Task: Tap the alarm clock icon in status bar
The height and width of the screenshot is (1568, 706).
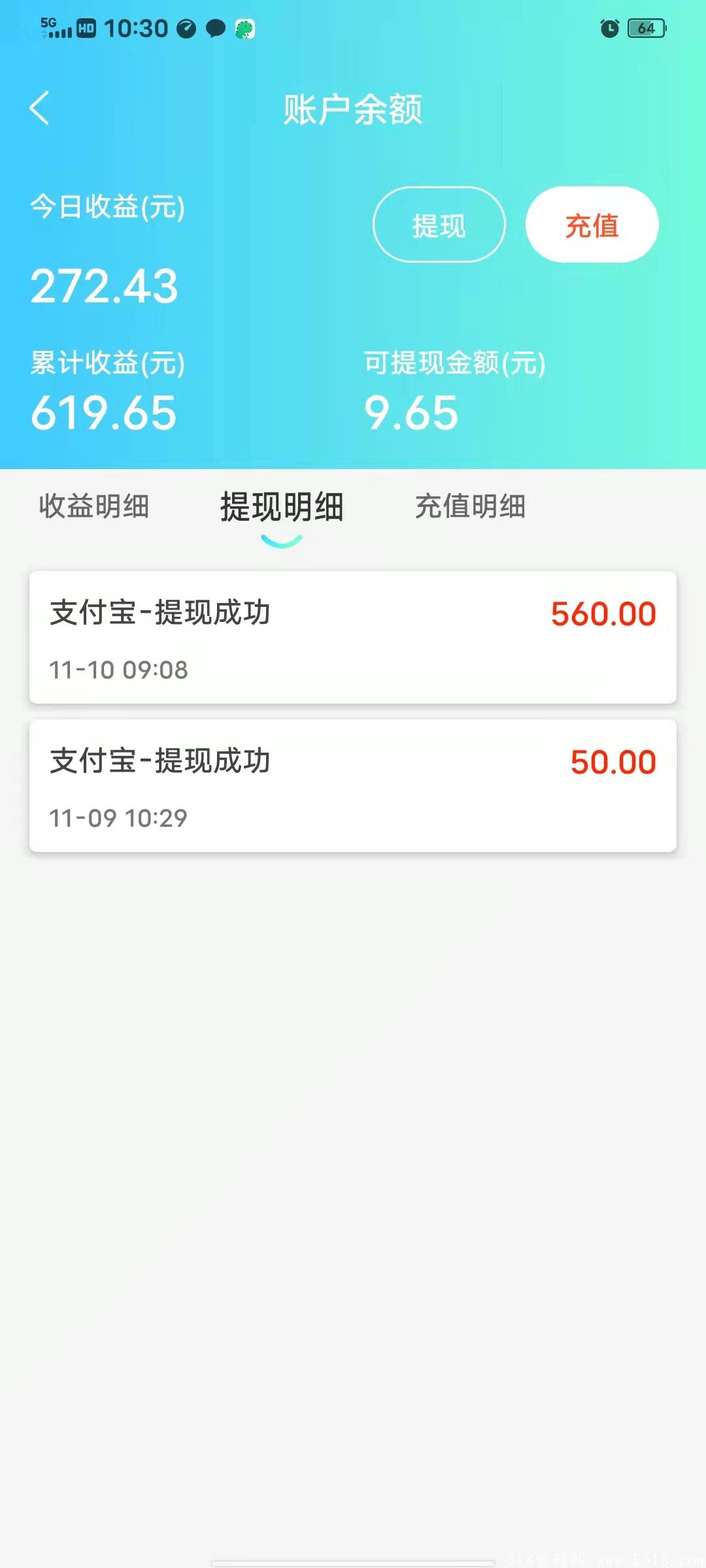Action: click(608, 29)
